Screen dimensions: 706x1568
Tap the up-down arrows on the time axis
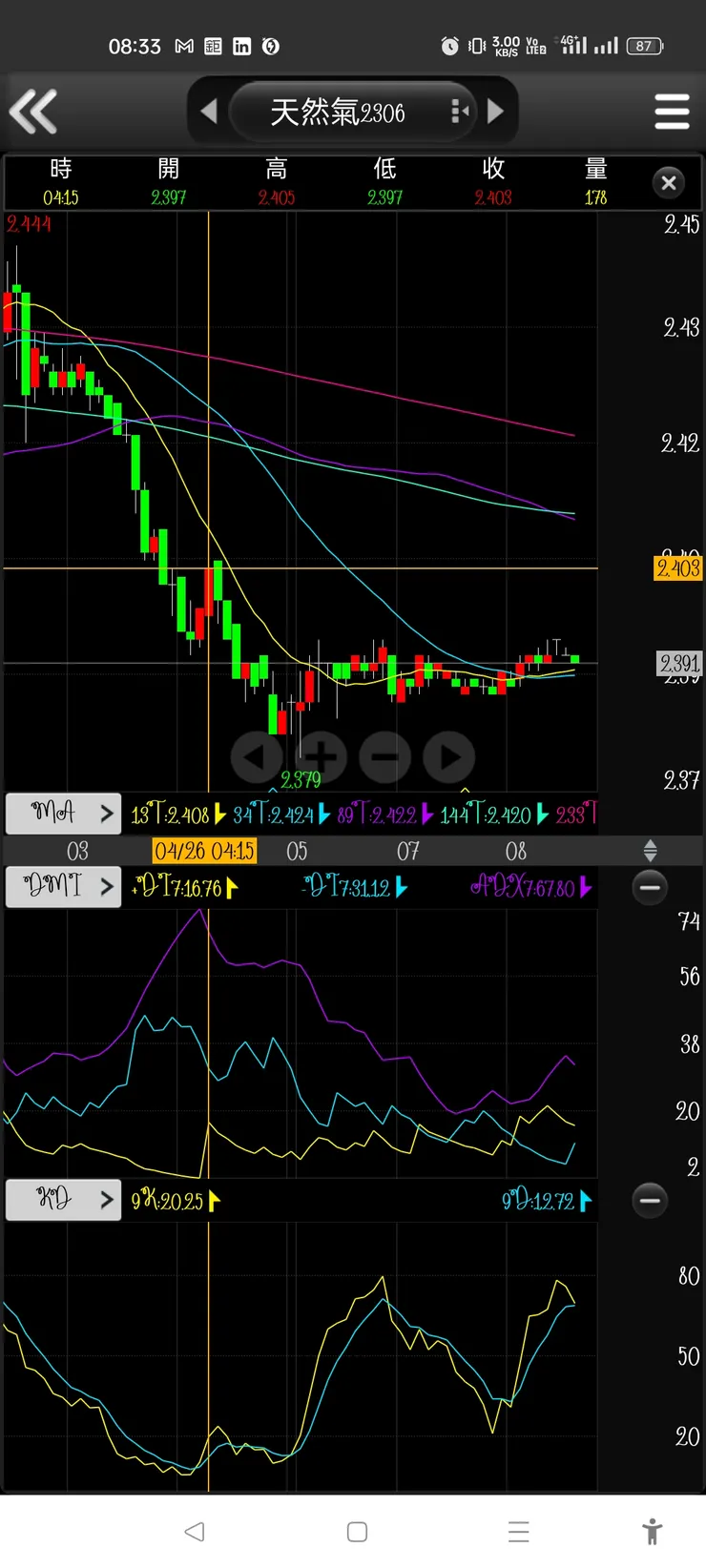(x=650, y=850)
